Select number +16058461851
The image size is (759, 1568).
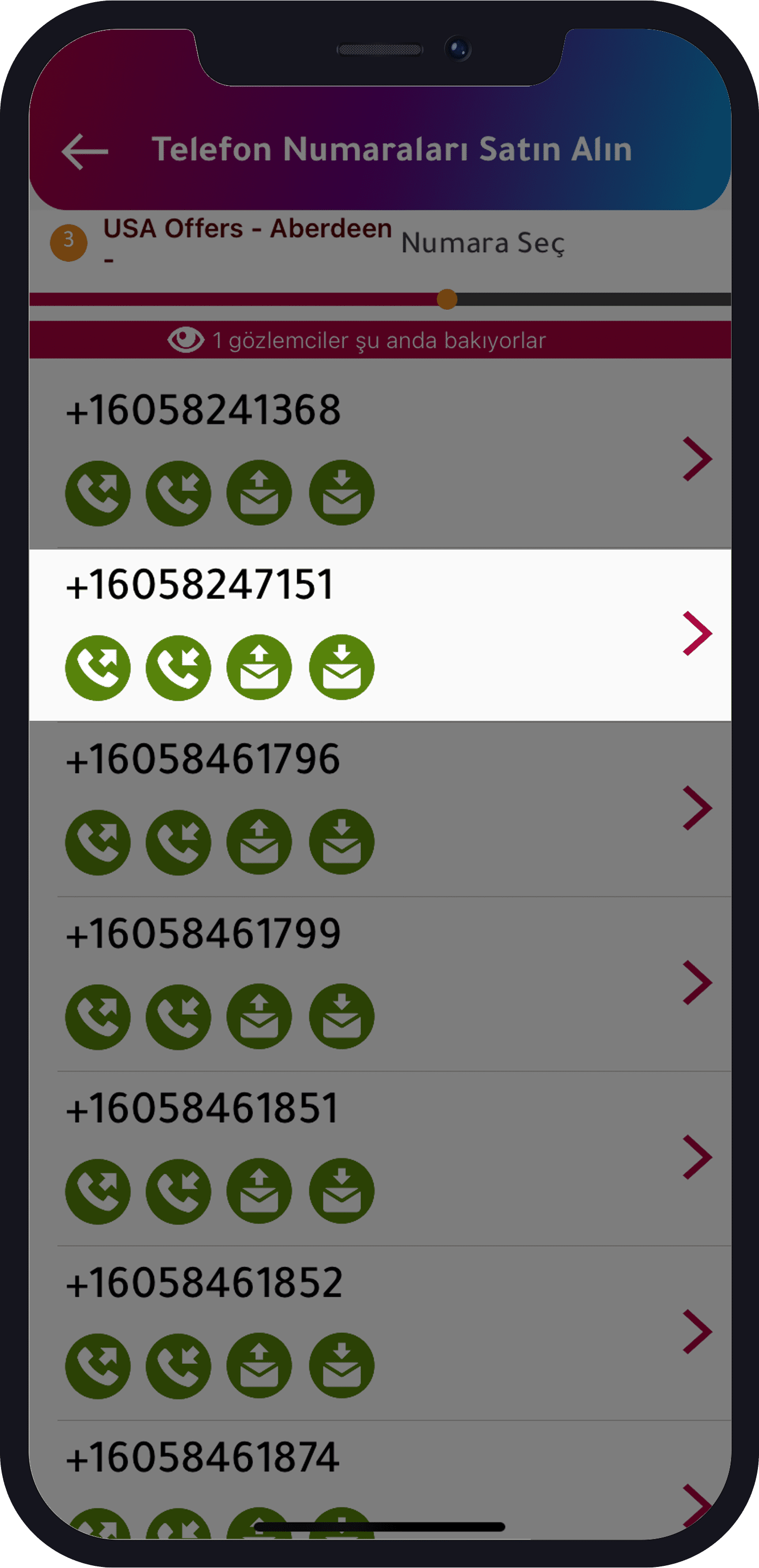pos(202,1109)
